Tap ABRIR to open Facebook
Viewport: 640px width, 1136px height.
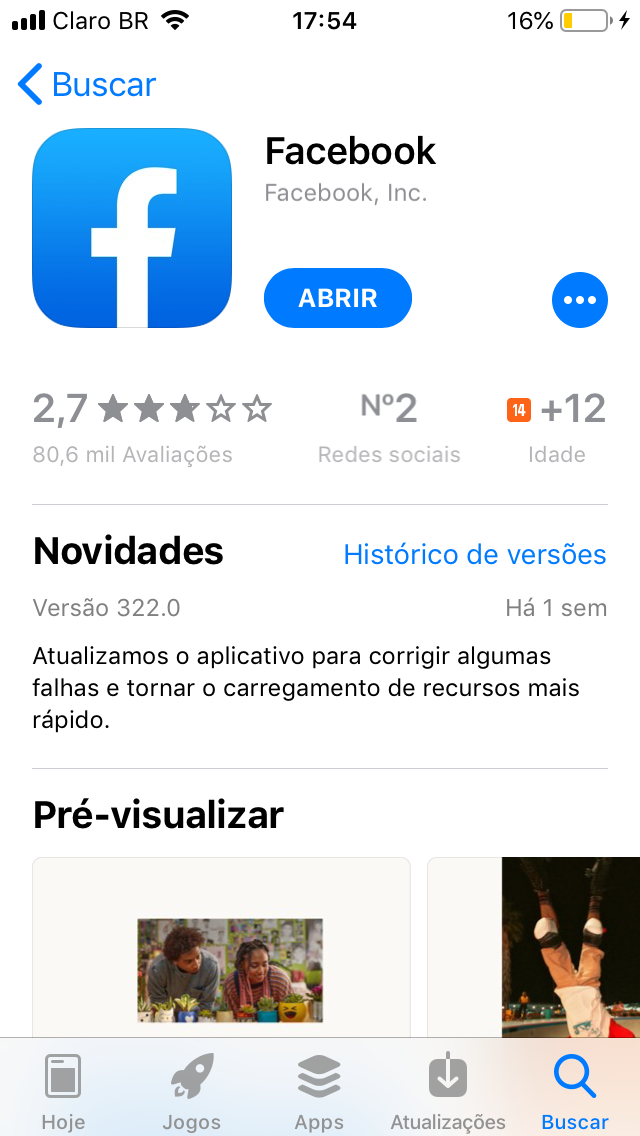tap(338, 298)
